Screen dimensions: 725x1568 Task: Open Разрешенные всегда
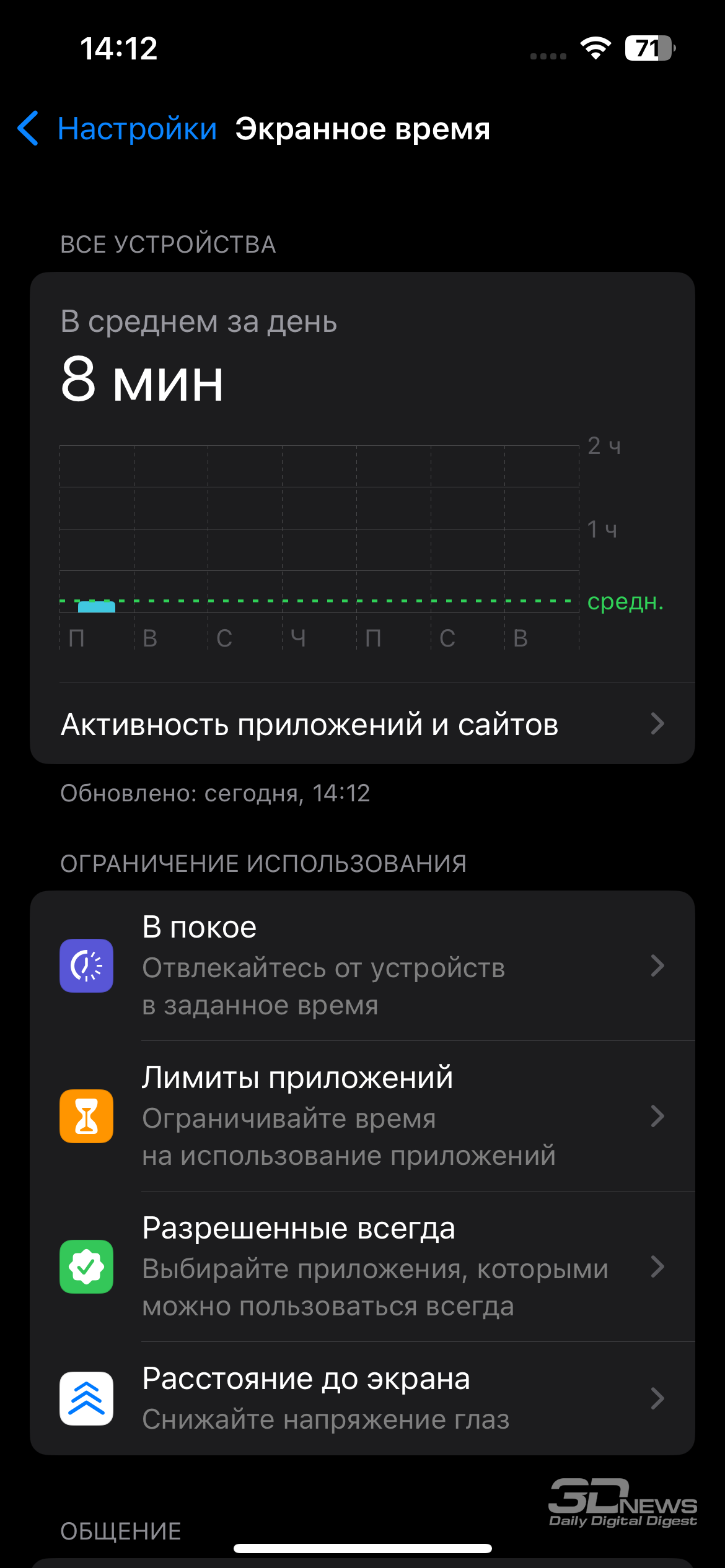pos(362,1266)
